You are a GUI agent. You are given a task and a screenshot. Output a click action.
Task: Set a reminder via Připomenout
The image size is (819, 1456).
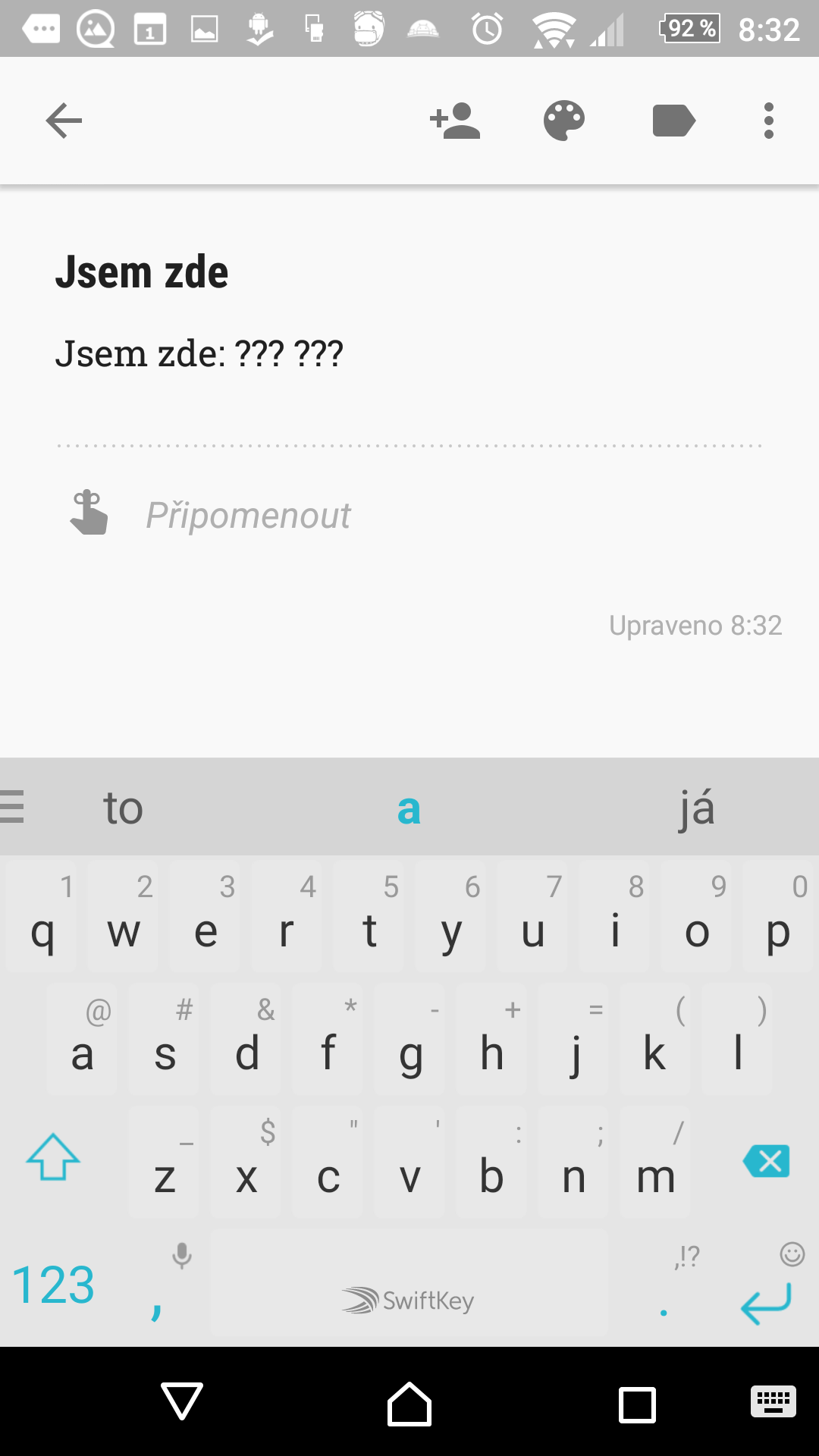point(248,516)
